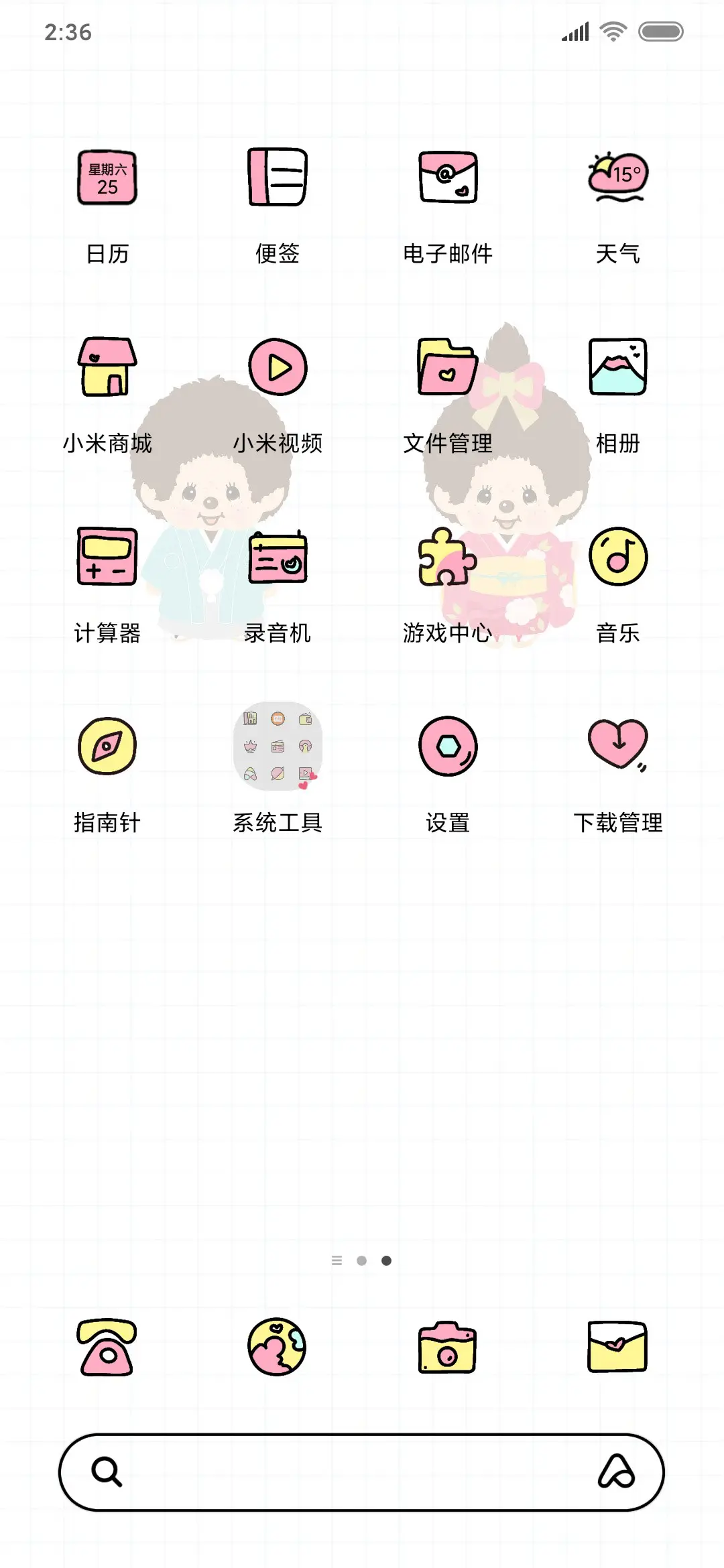Image resolution: width=724 pixels, height=1568 pixels.
Task: Check the 天气 weather showing 15°
Action: point(618,178)
